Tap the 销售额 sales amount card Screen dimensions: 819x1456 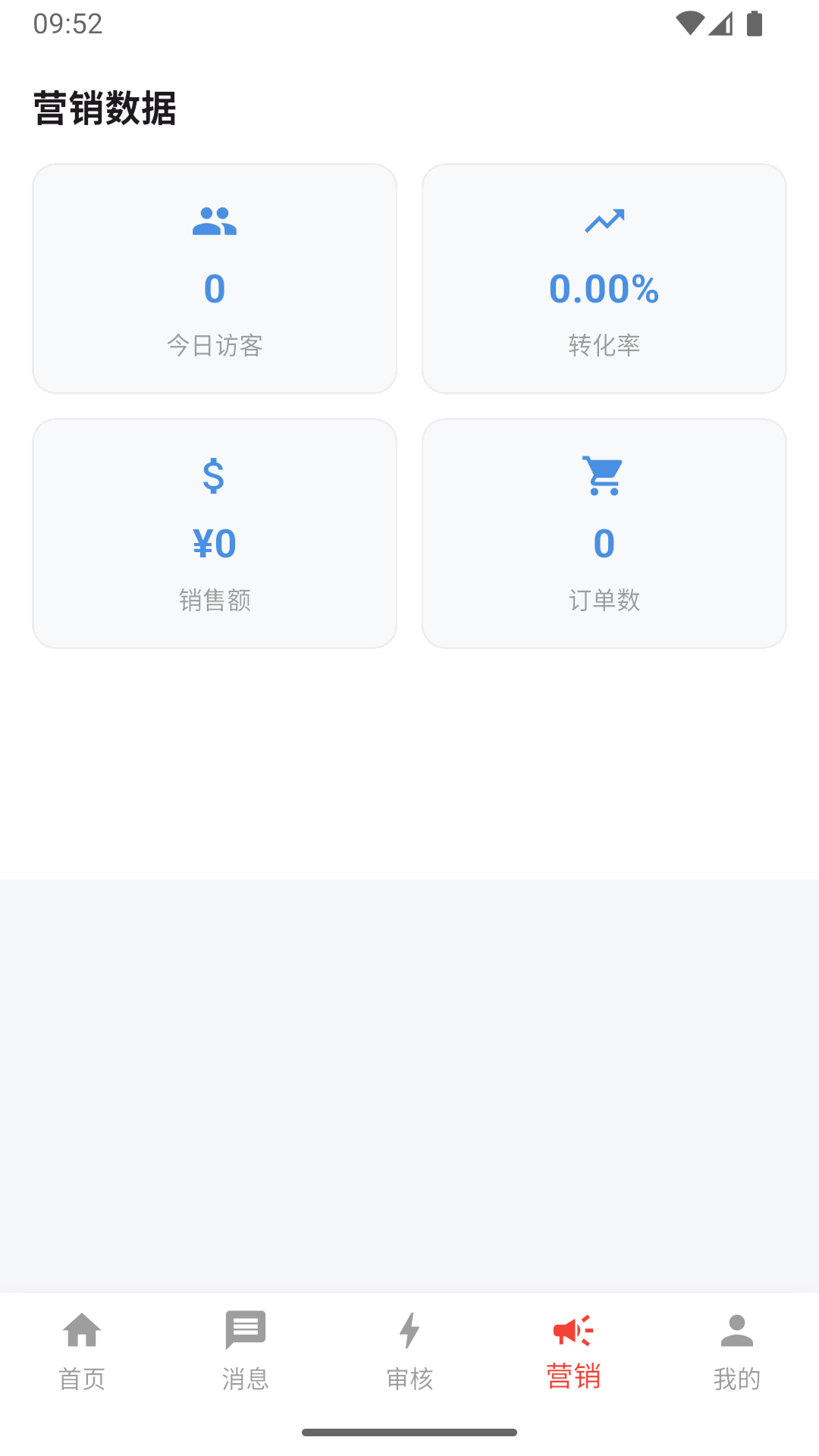click(215, 533)
